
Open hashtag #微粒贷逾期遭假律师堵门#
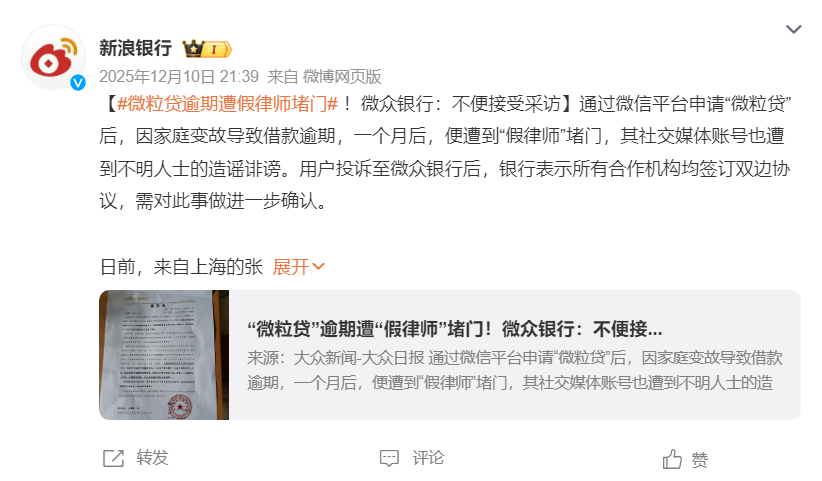pyautogui.click(x=227, y=103)
